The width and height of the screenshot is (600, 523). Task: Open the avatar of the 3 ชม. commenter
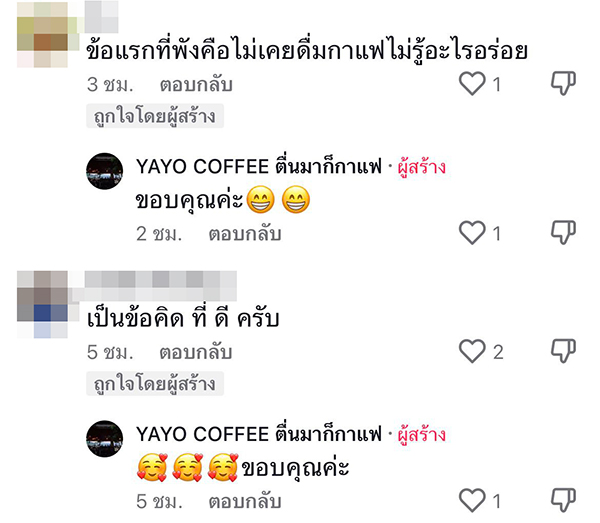click(x=42, y=27)
